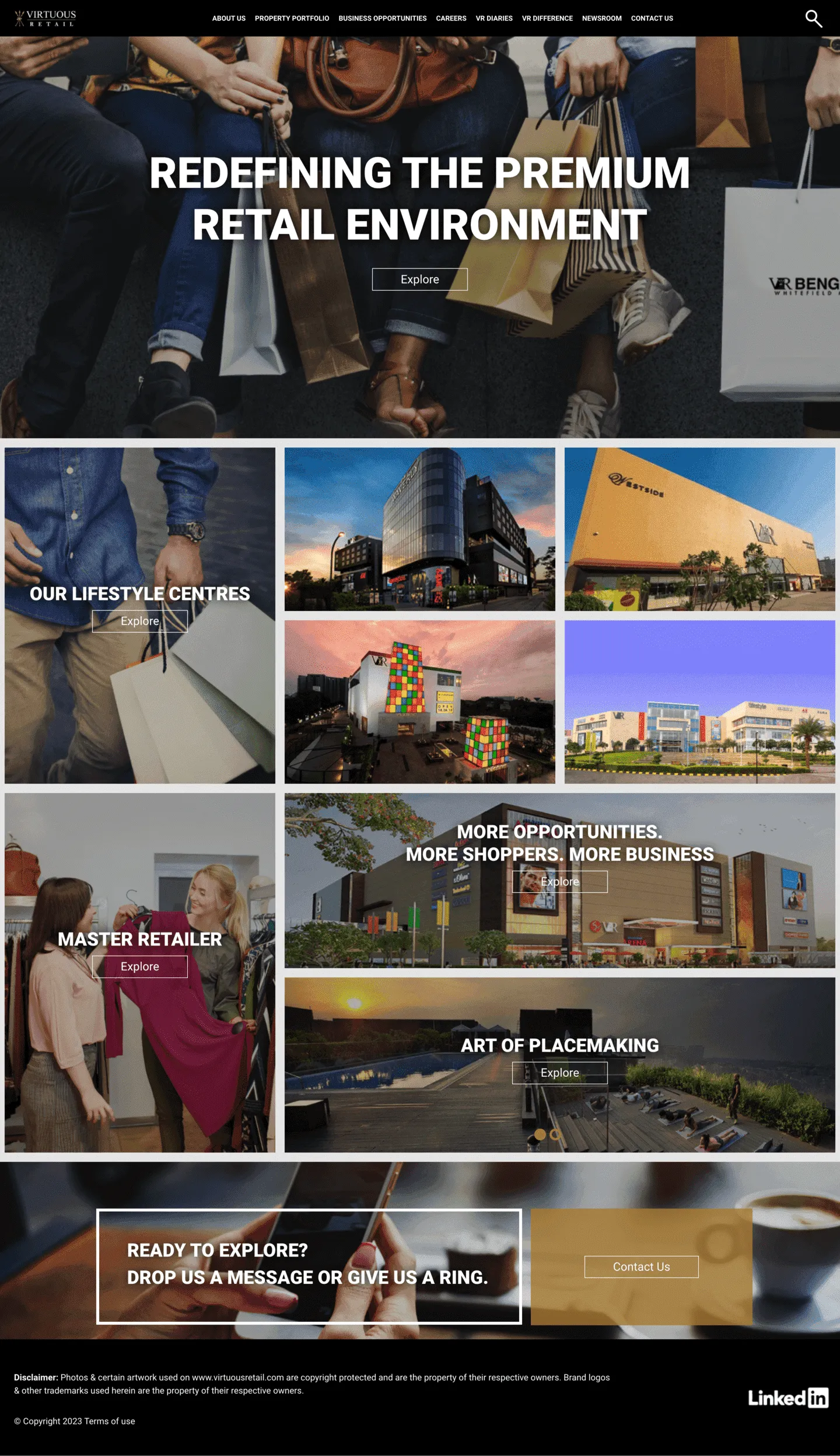Open the colorful cube building photo tile
Screen dimensions: 840x1456
pos(419,701)
